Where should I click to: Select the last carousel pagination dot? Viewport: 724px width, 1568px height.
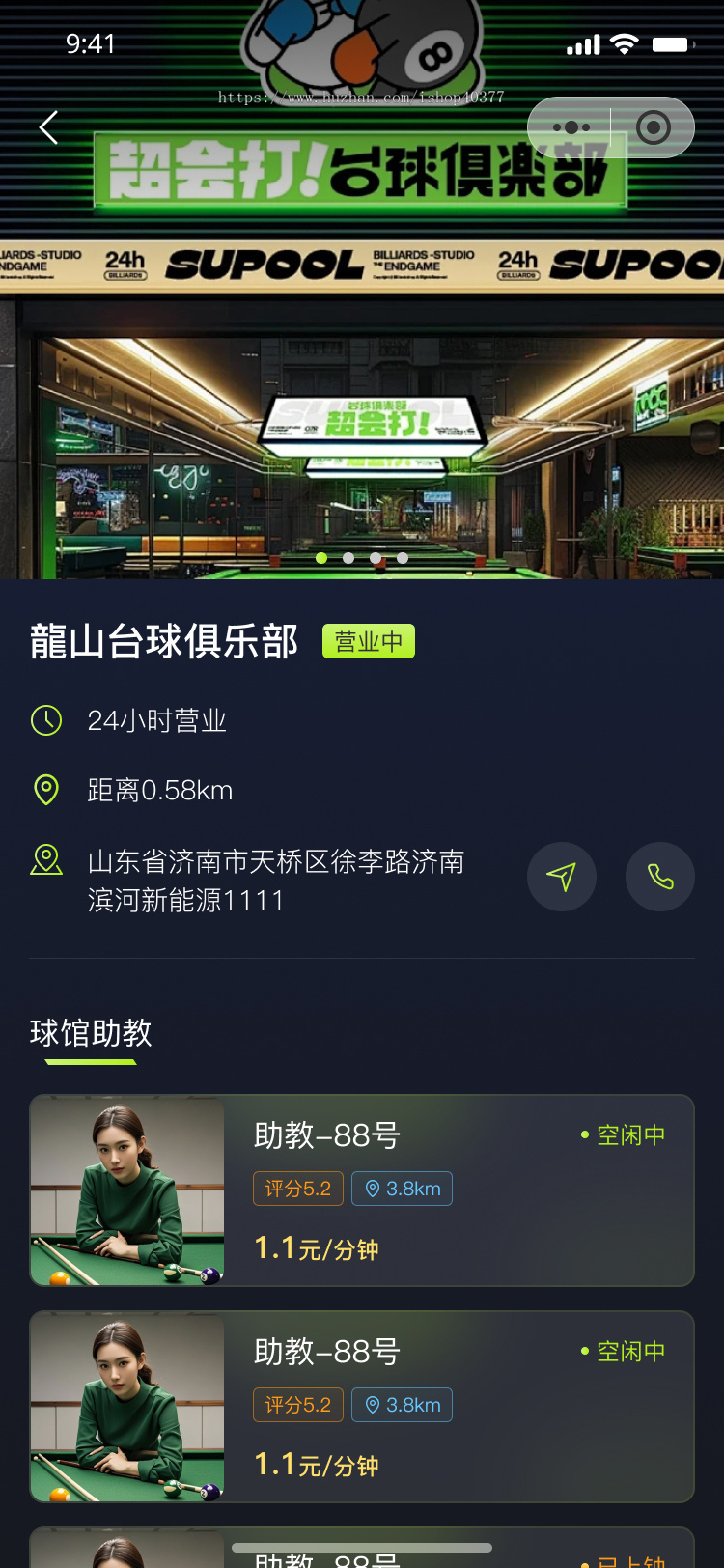(x=402, y=557)
